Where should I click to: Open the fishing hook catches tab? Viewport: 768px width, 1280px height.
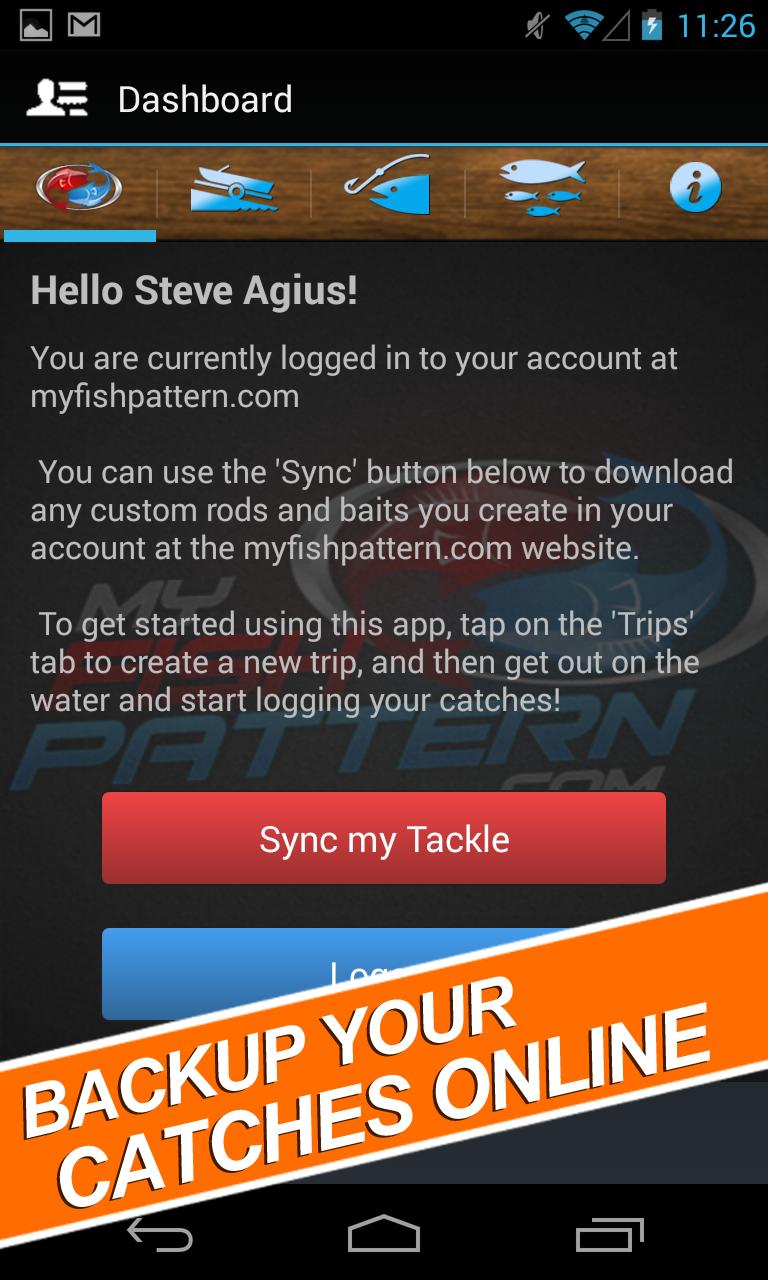[387, 187]
